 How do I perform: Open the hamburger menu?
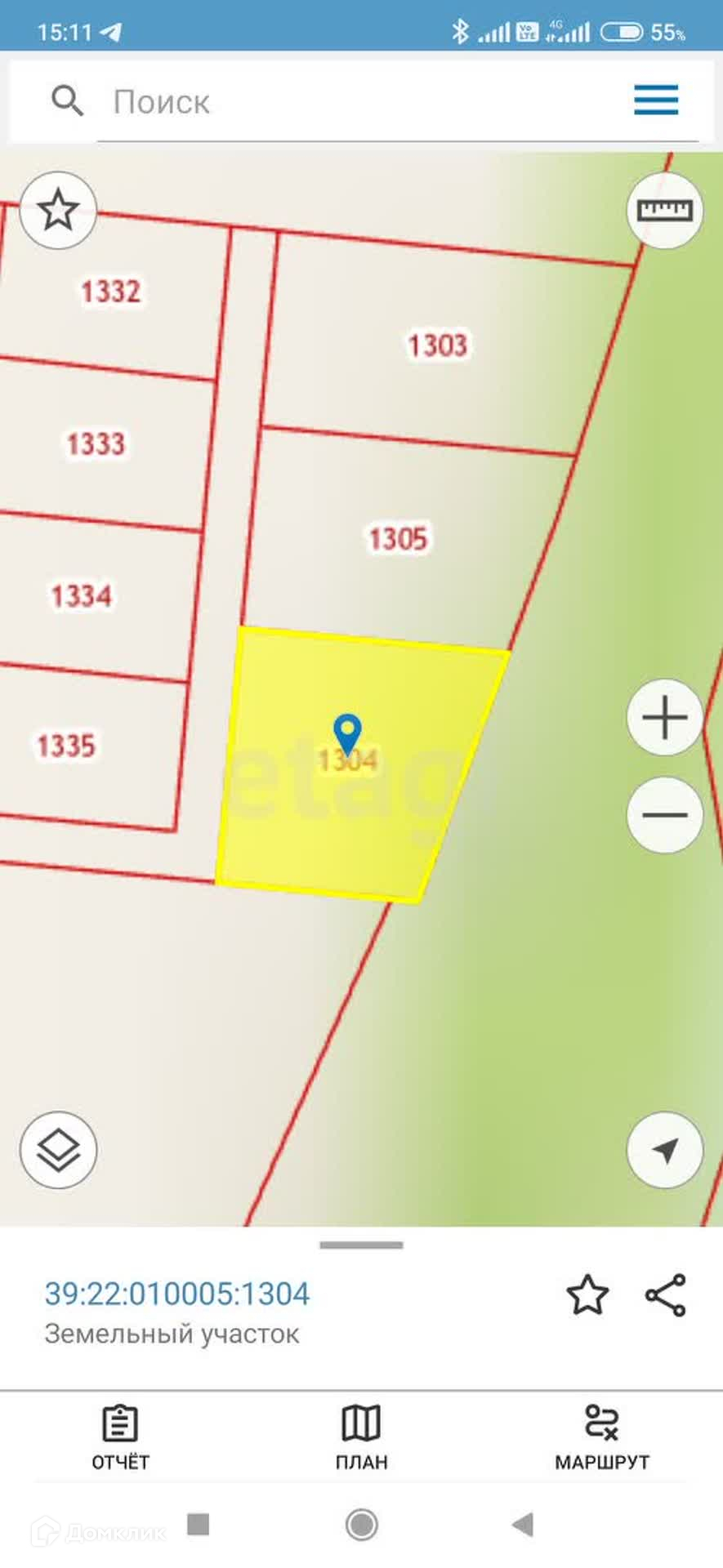pyautogui.click(x=656, y=100)
